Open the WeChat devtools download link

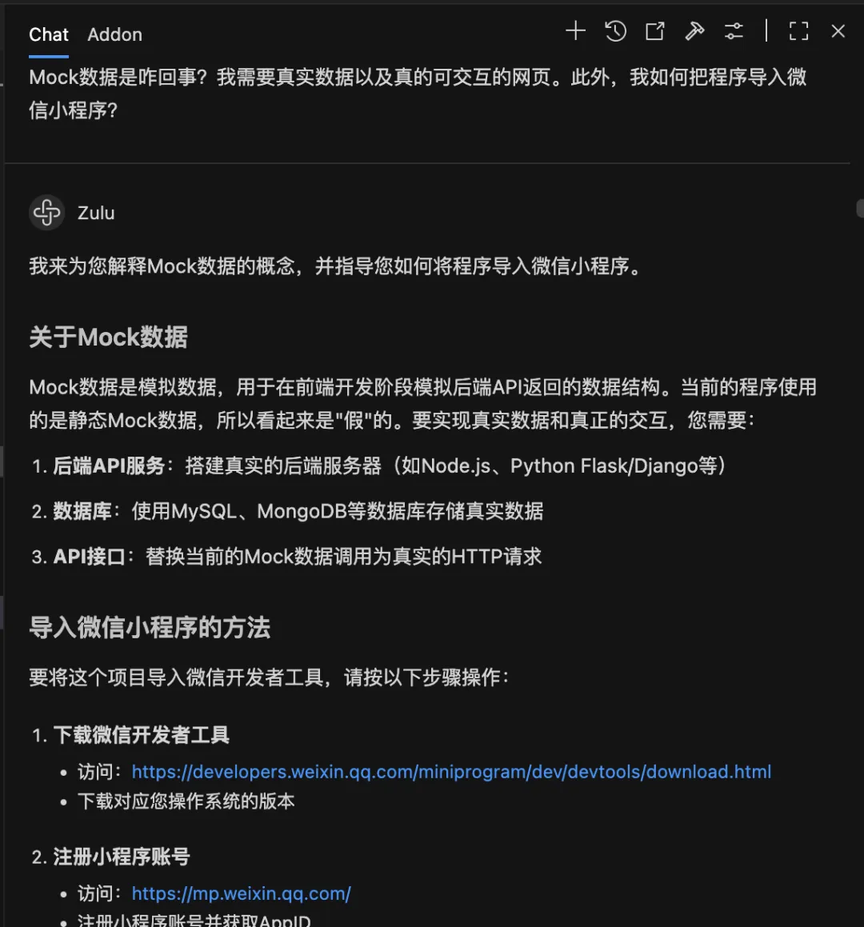click(x=451, y=772)
